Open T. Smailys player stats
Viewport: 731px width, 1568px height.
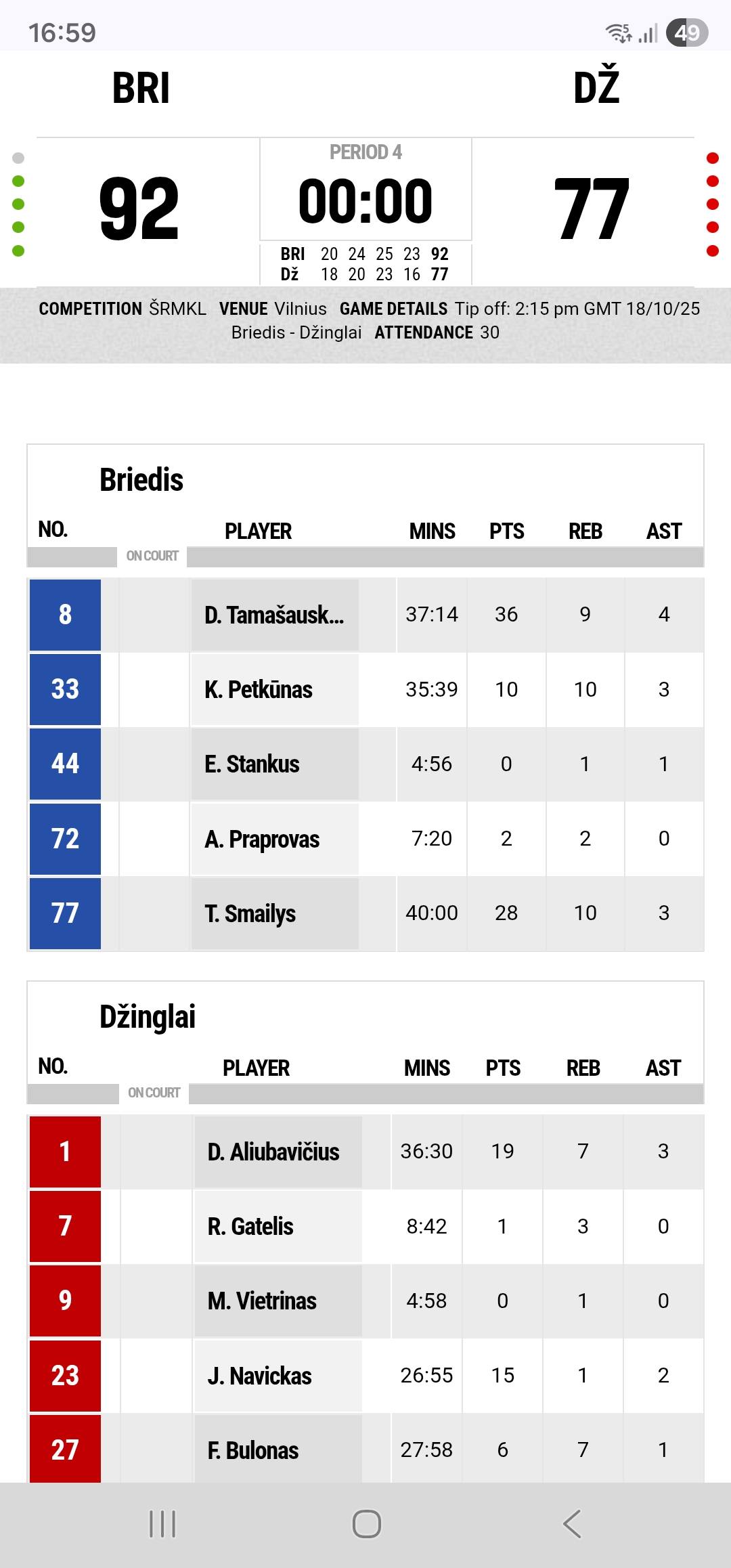pyautogui.click(x=250, y=913)
